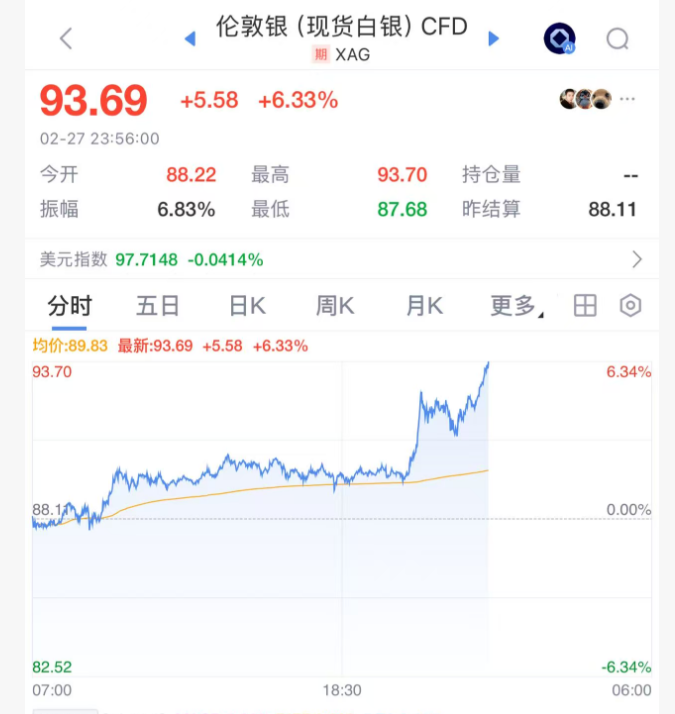This screenshot has height=714, width=675.
Task: View the 月K chart tab
Action: (424, 306)
